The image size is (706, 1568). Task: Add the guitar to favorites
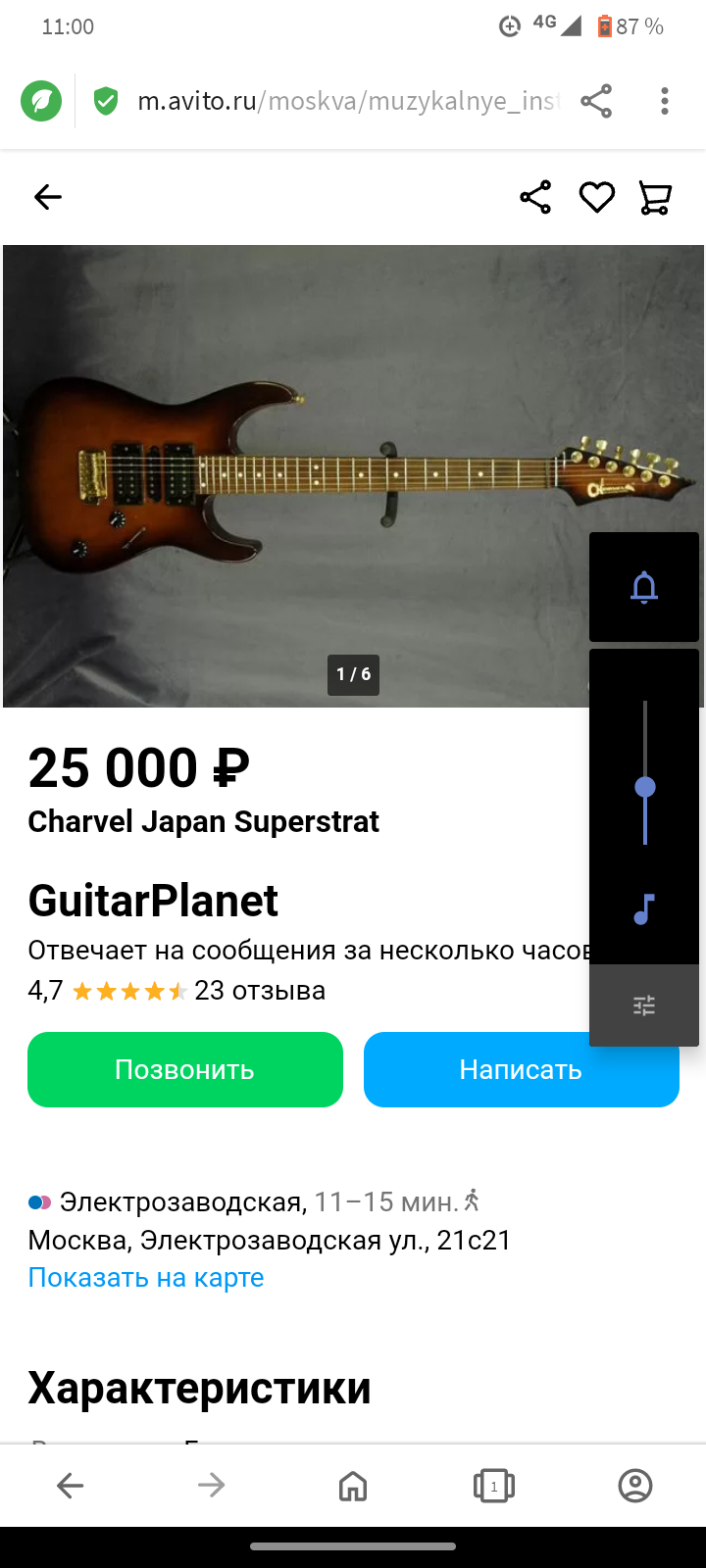click(x=596, y=197)
